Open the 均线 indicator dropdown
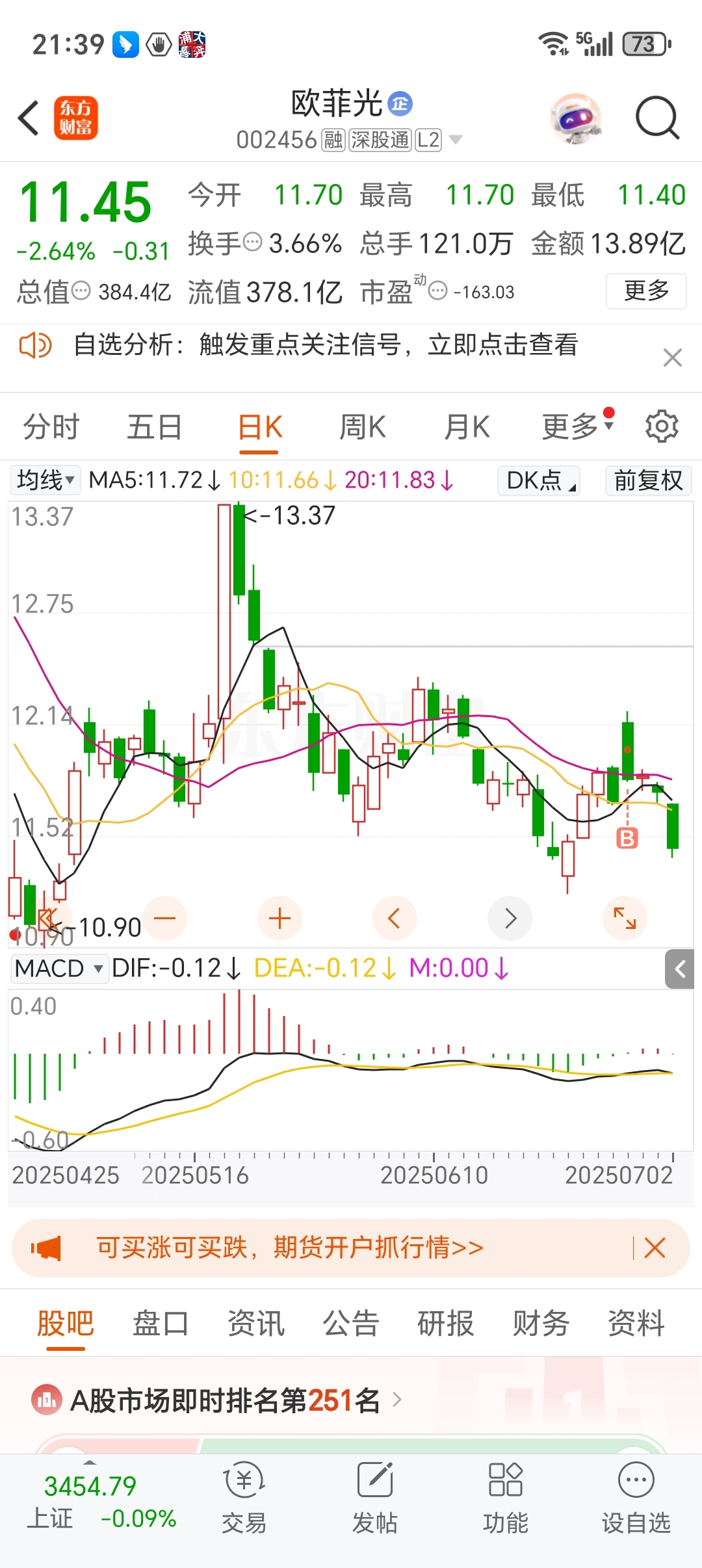The width and height of the screenshot is (702, 1568). click(45, 480)
